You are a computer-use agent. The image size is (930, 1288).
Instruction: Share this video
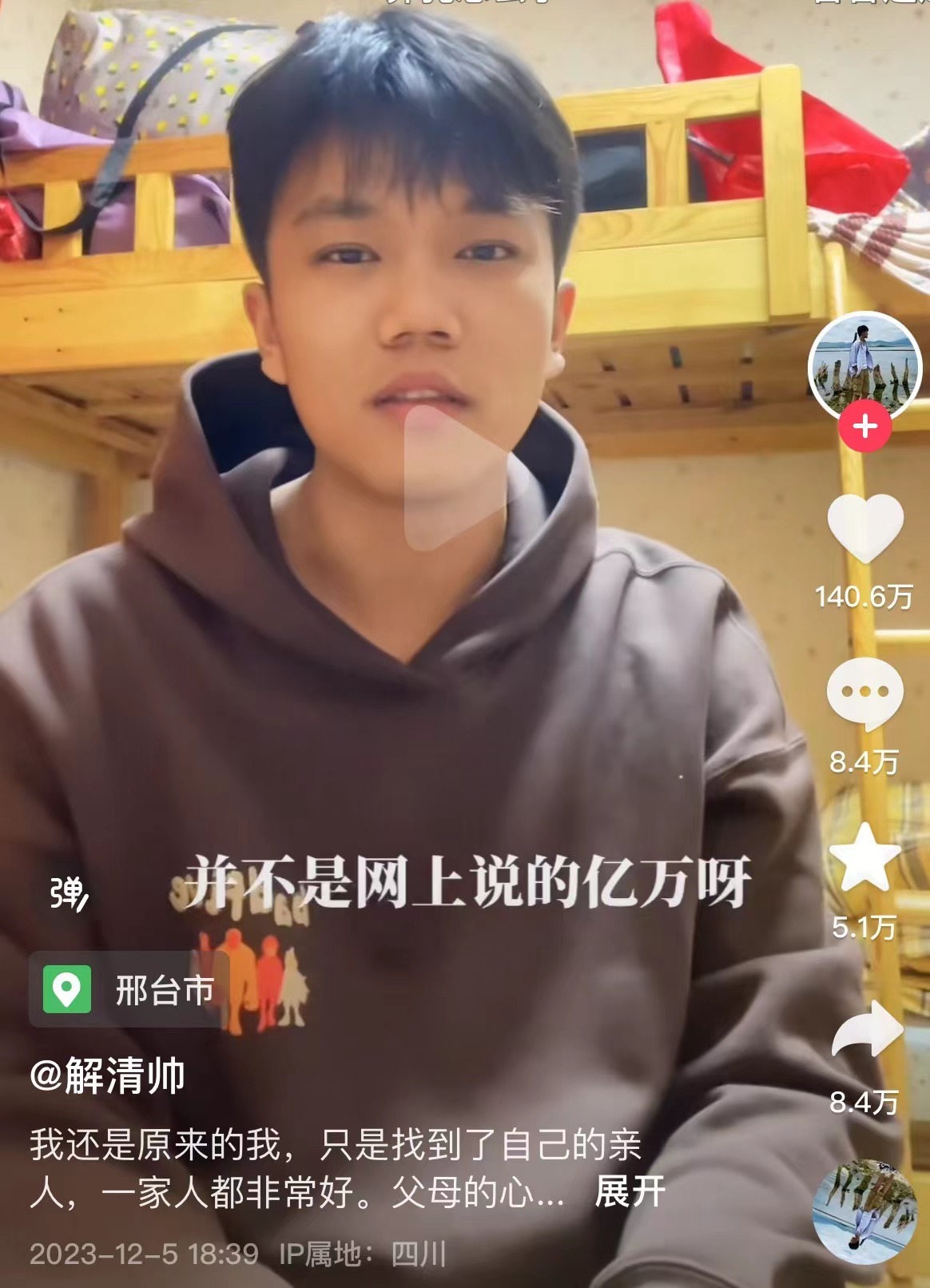point(866,1031)
